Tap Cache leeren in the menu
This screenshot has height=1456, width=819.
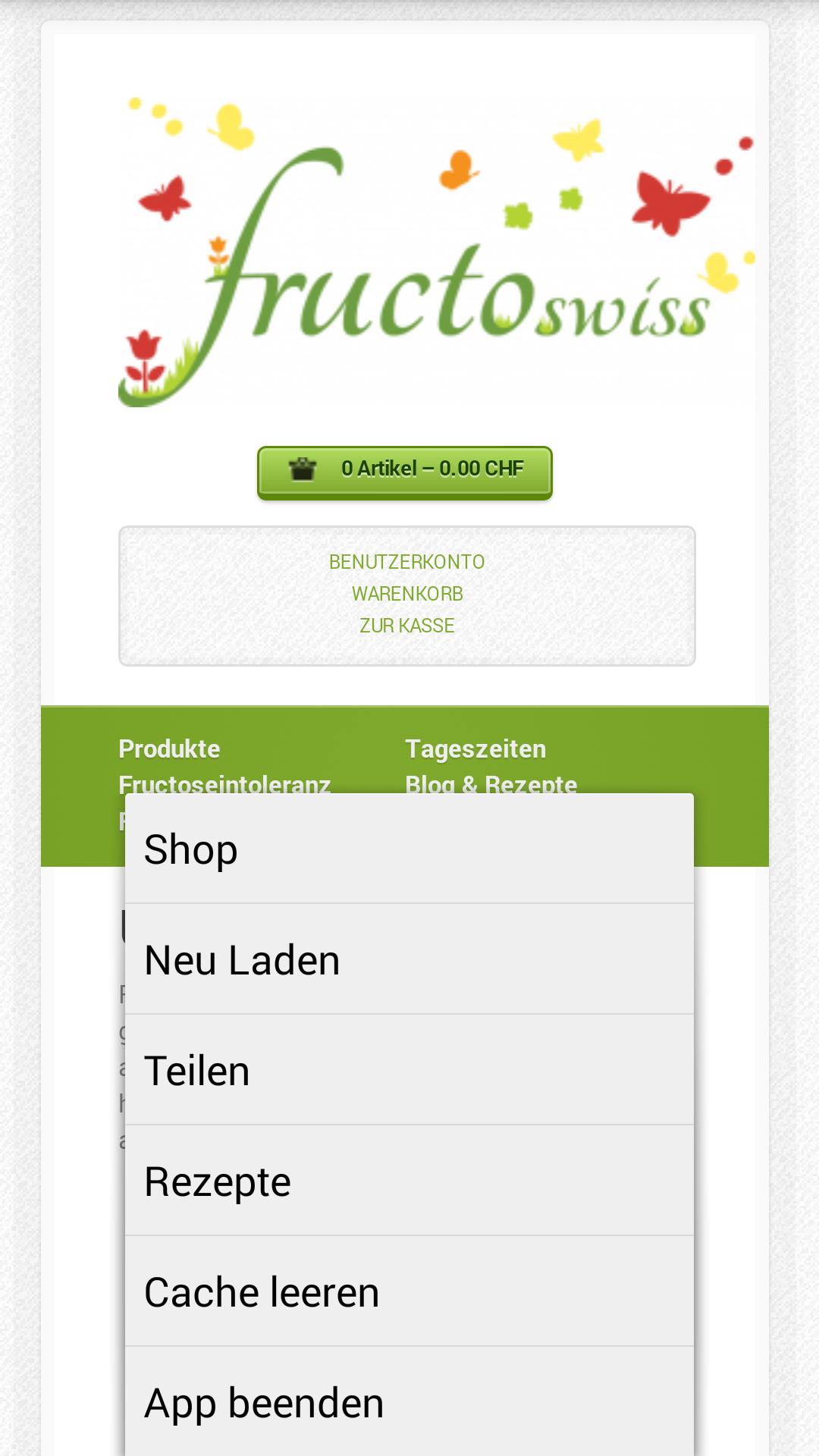(409, 1292)
